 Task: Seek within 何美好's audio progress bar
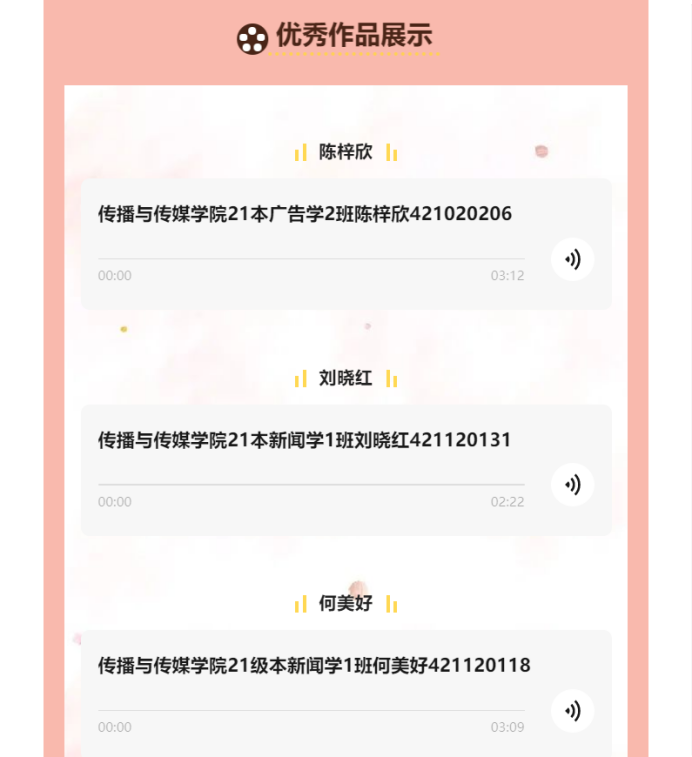coord(310,711)
